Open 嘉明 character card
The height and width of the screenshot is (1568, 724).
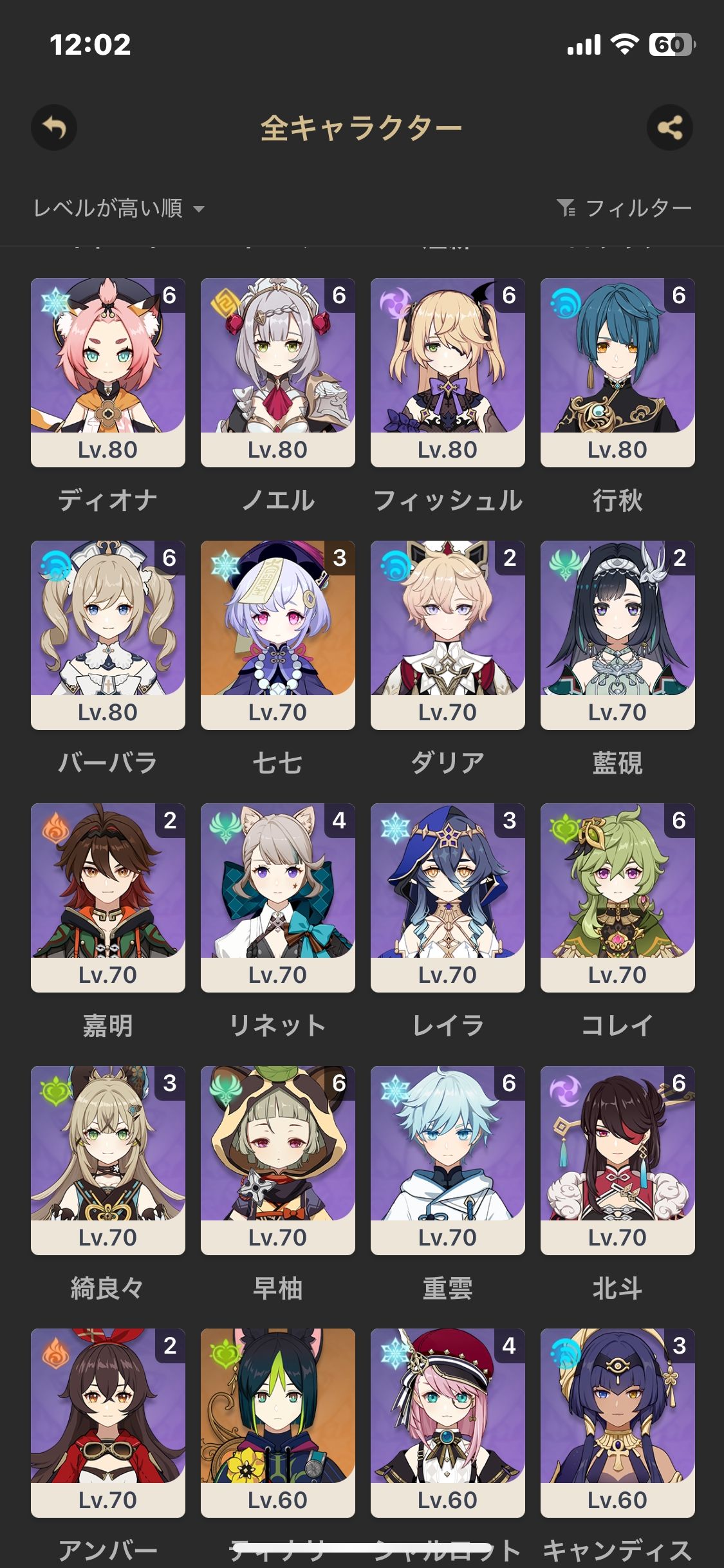108,897
